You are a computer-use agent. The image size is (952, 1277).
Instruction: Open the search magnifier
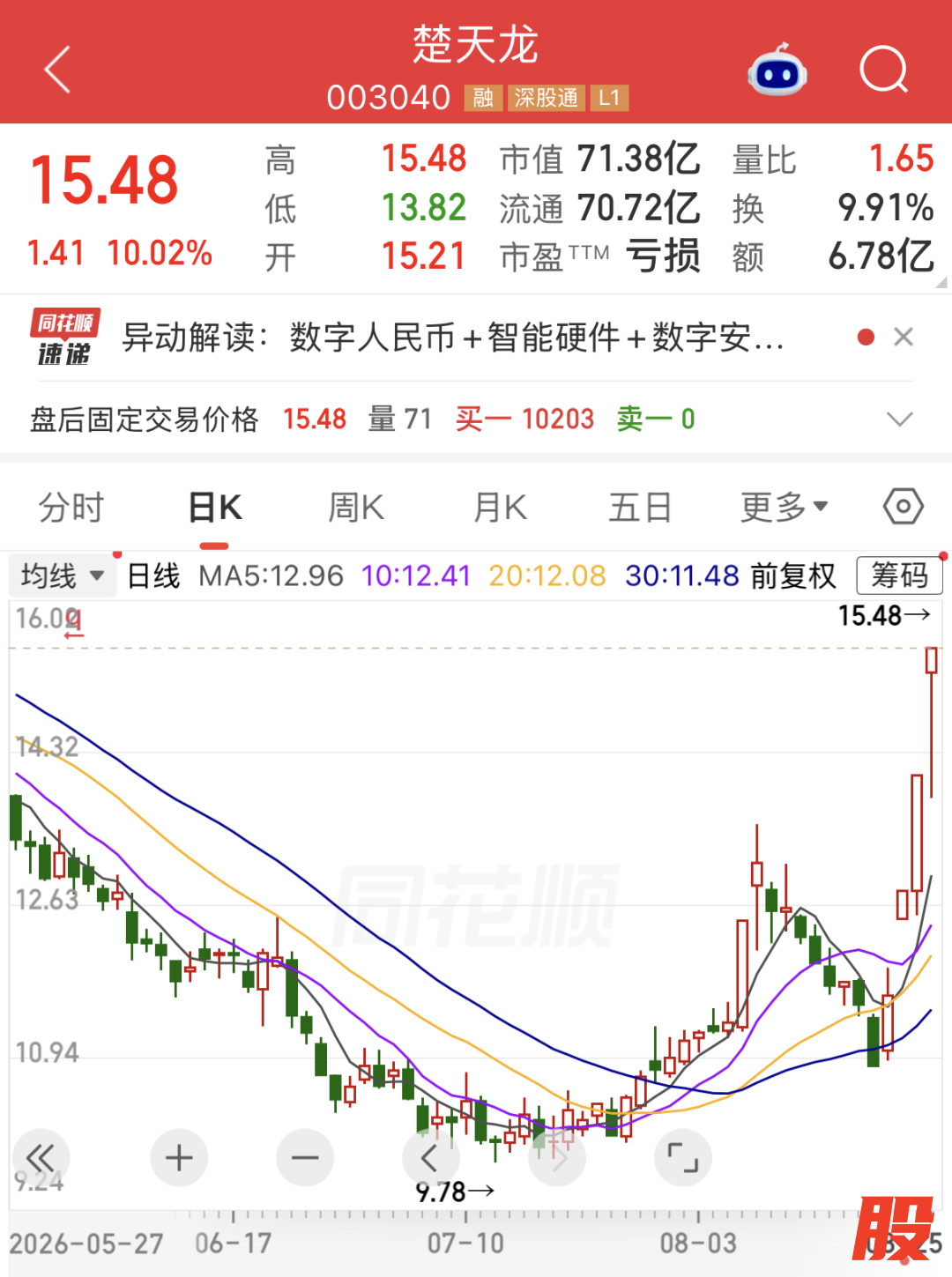click(x=883, y=70)
